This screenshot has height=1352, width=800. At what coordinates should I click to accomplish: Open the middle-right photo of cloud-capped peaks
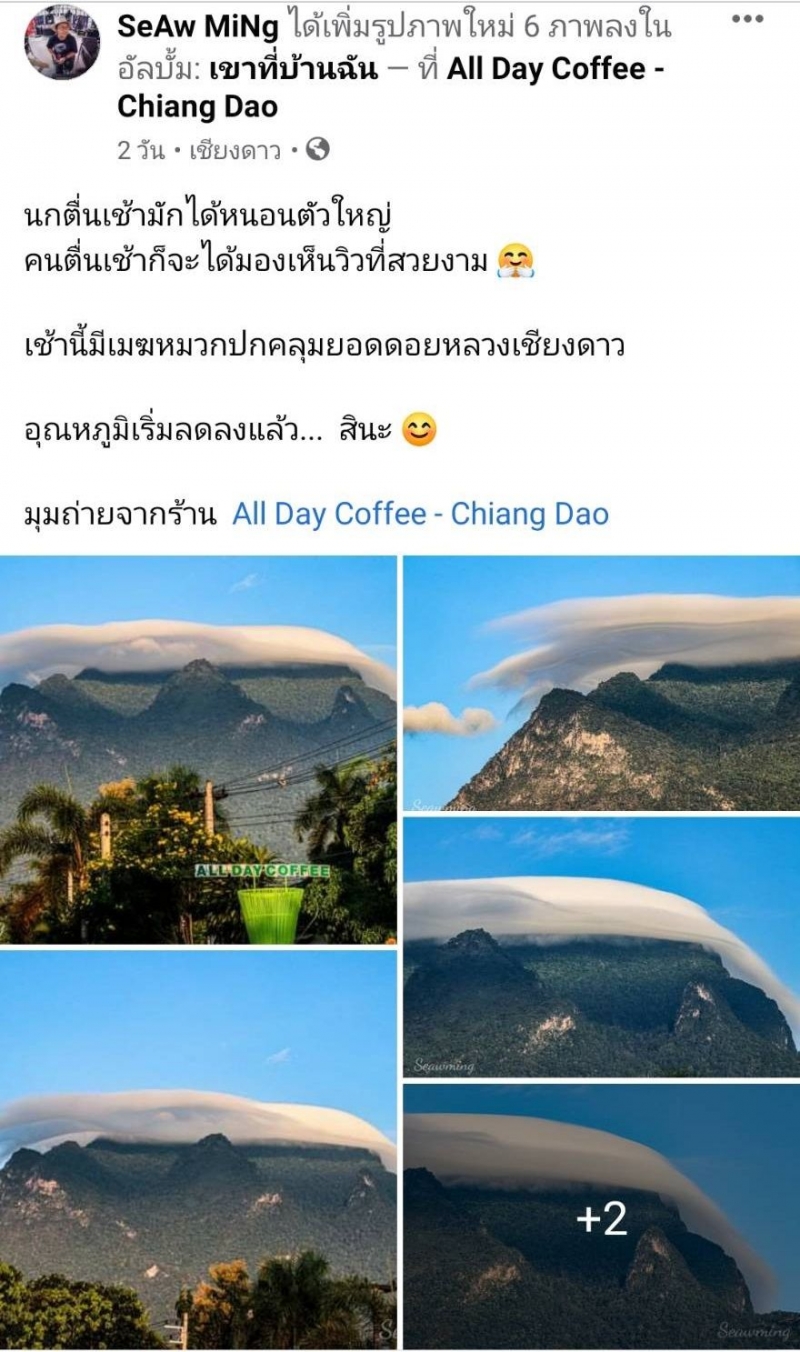(x=601, y=947)
